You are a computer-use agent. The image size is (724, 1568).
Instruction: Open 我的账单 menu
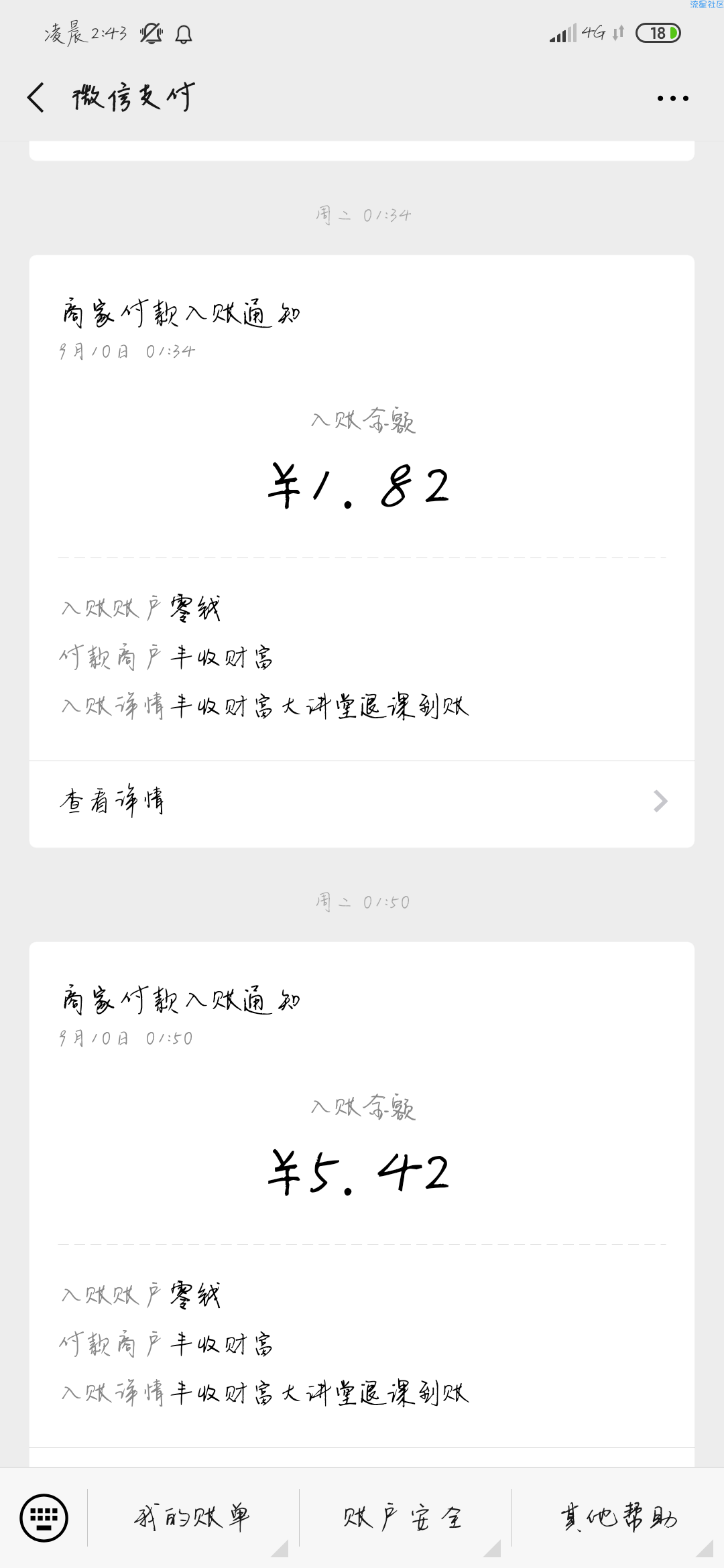pos(193,1517)
